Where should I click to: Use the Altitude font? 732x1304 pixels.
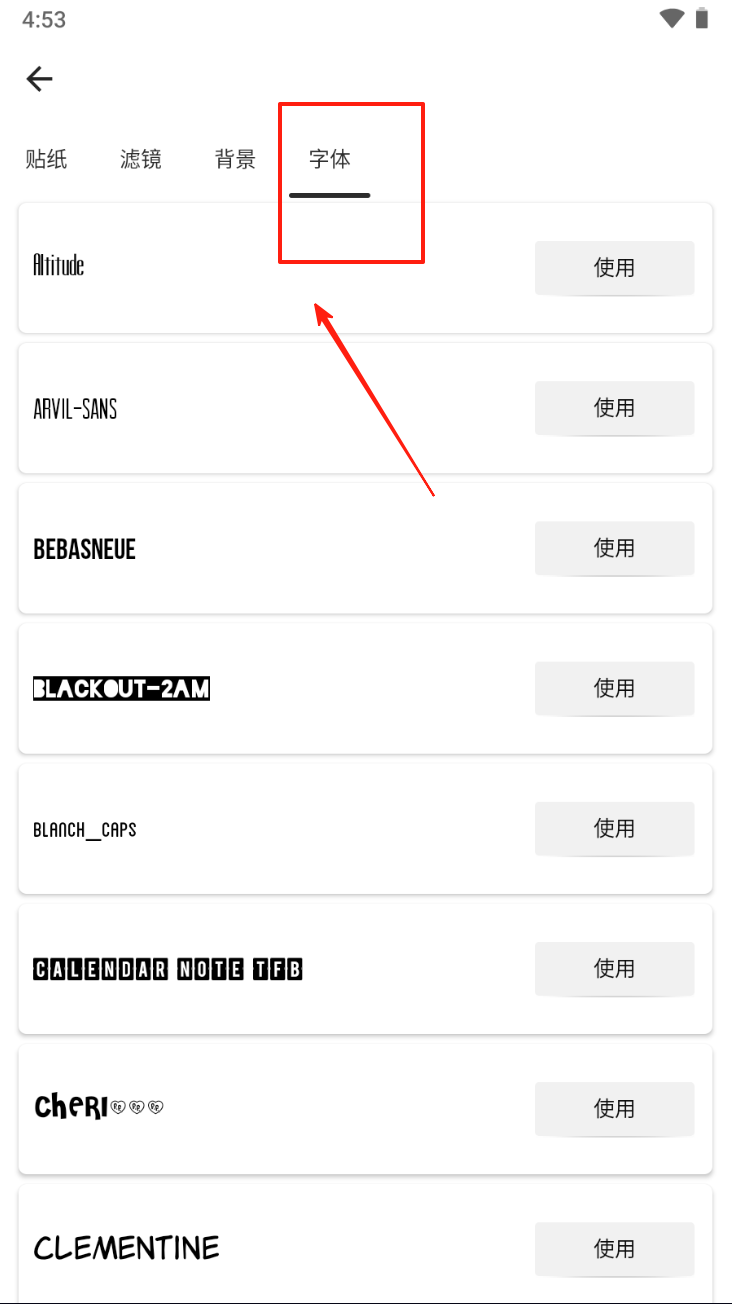614,268
